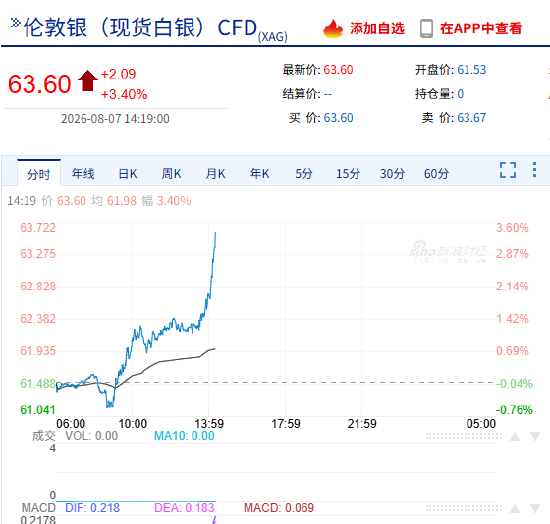The width and height of the screenshot is (550, 524).
Task: Select the 30分 interval chart
Action: click(392, 174)
